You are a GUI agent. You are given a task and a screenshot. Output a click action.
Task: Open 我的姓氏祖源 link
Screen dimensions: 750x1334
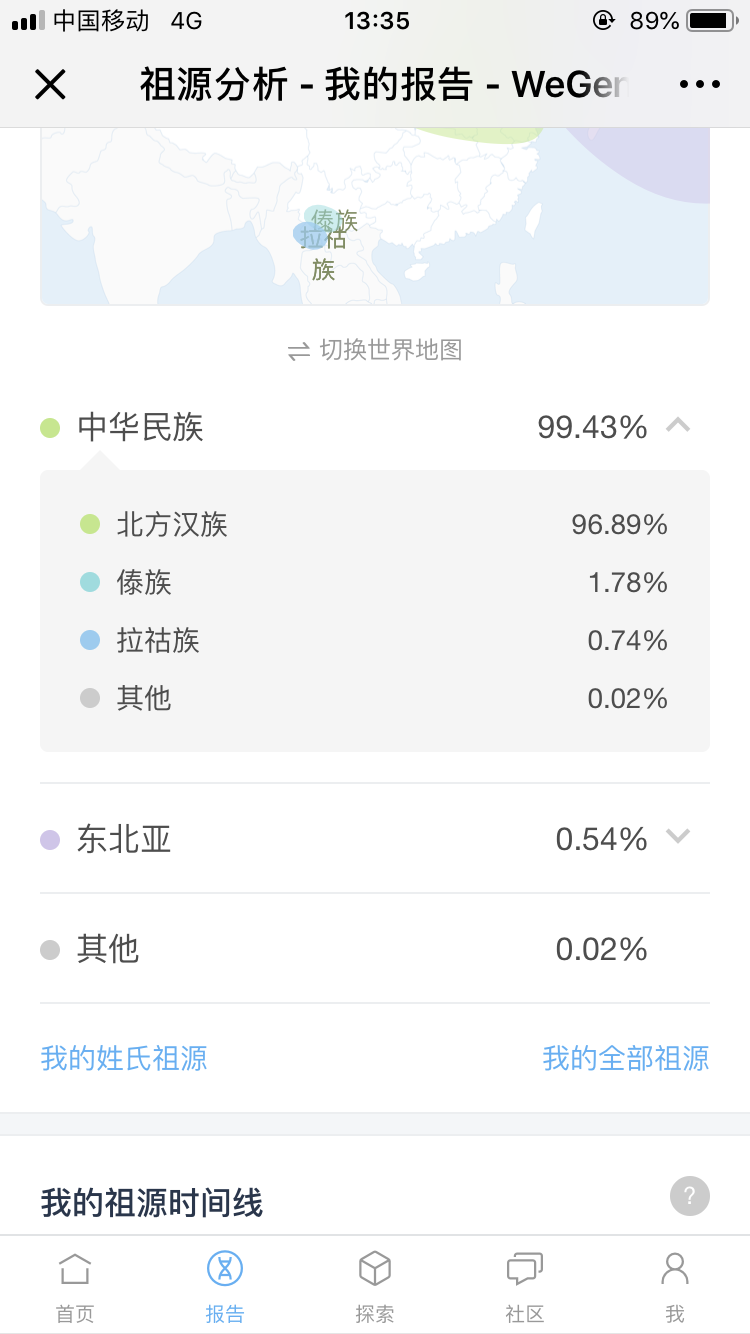(124, 1058)
